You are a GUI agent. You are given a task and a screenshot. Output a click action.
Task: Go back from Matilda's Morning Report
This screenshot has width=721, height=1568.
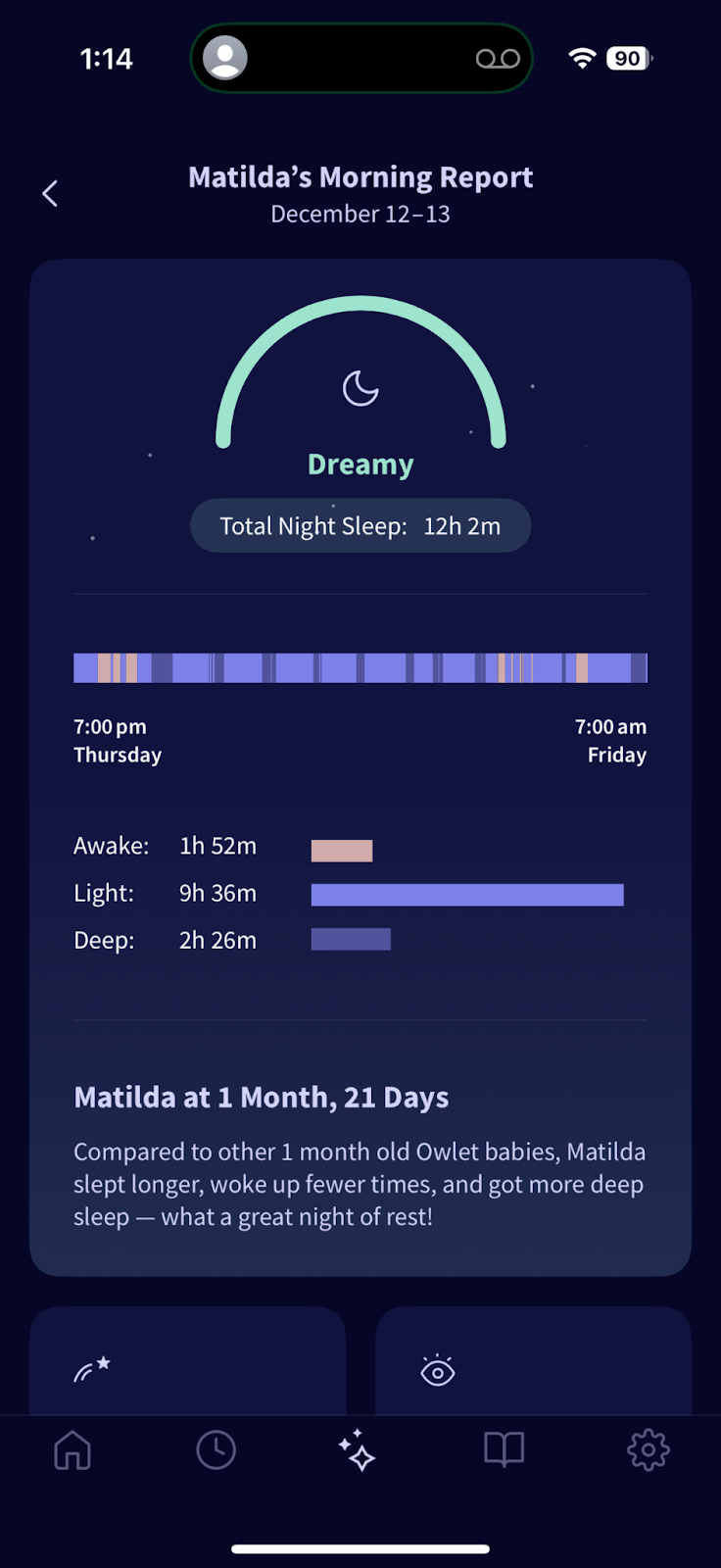coord(50,193)
